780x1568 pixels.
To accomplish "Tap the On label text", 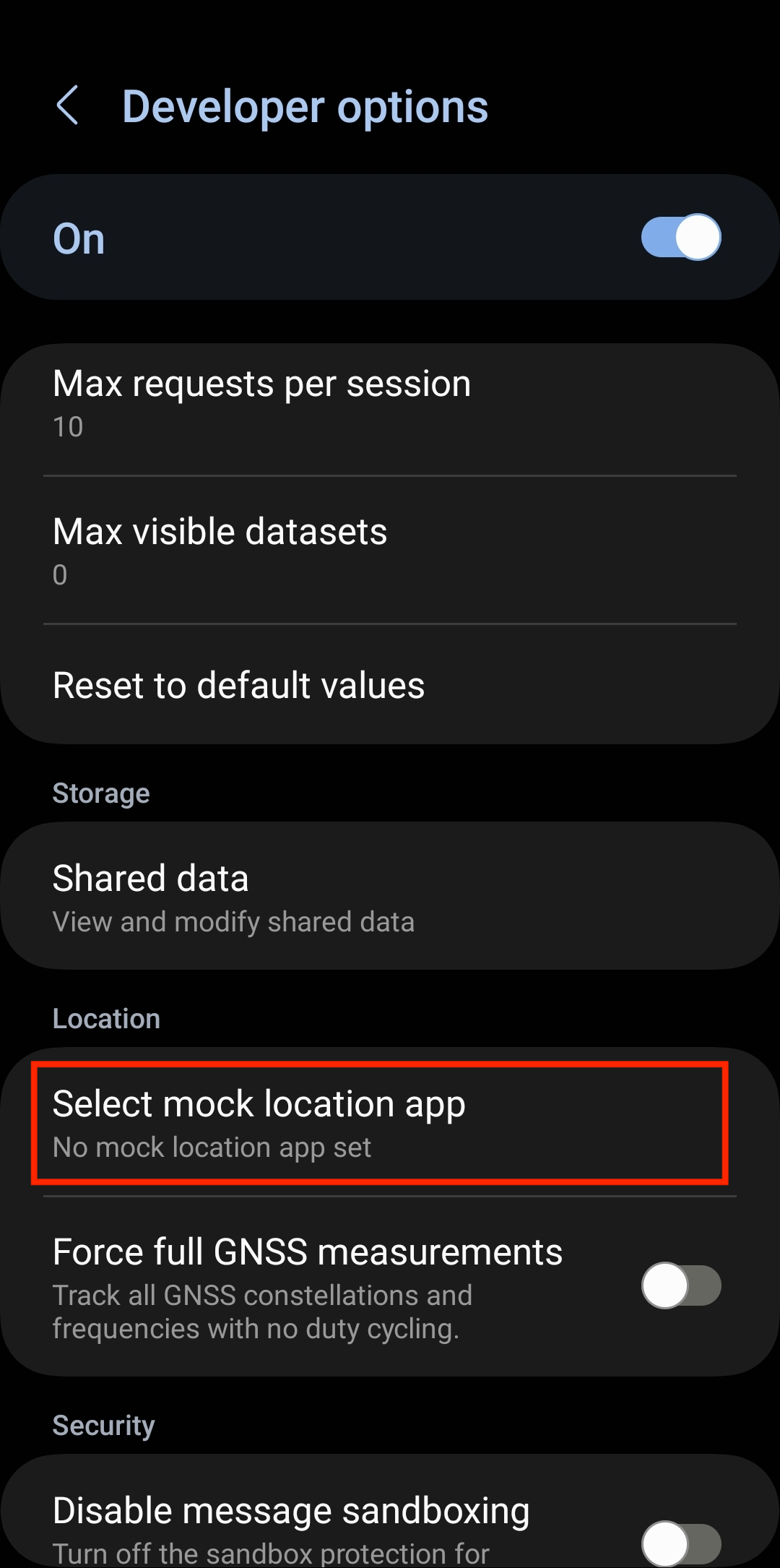I will [x=78, y=238].
